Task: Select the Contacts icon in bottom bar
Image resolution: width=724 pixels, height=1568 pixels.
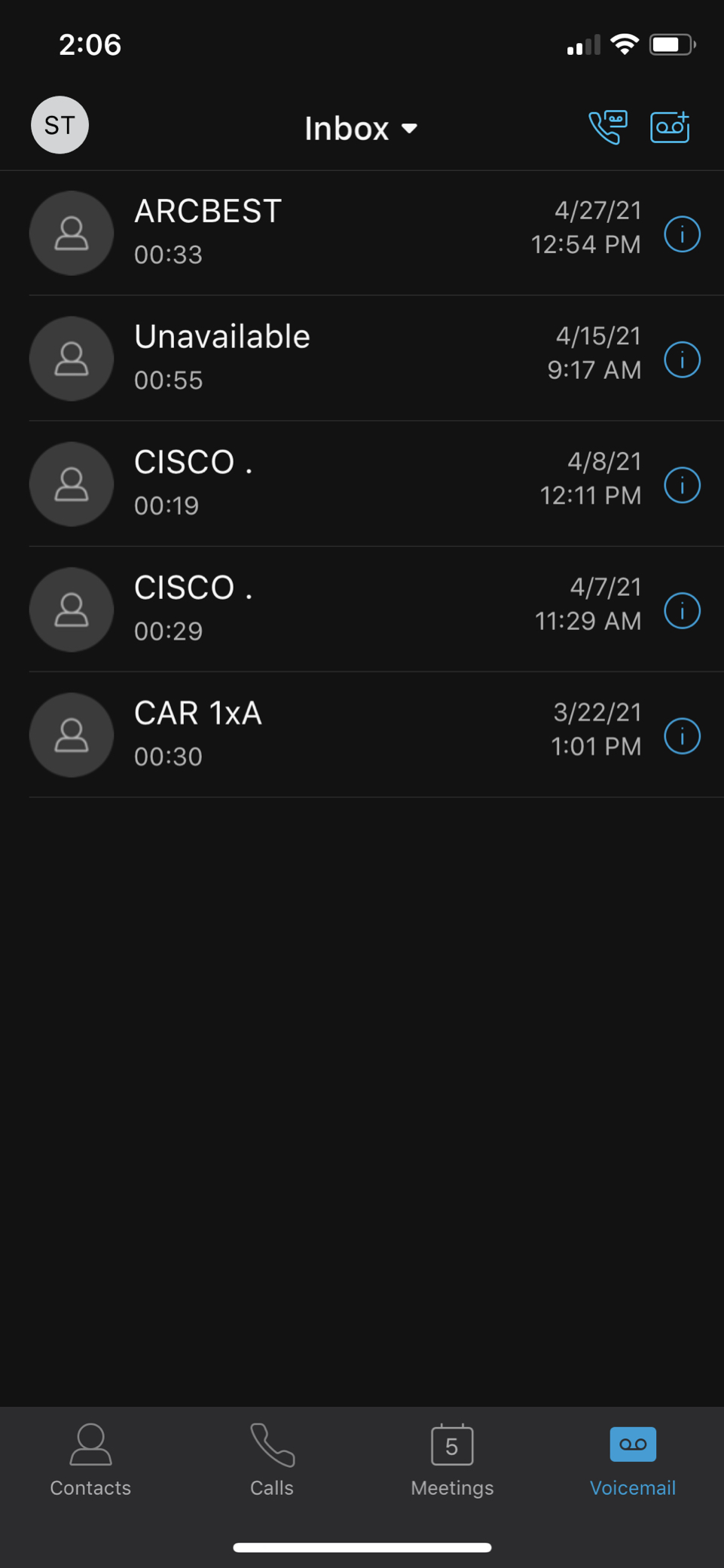Action: 90,1460
